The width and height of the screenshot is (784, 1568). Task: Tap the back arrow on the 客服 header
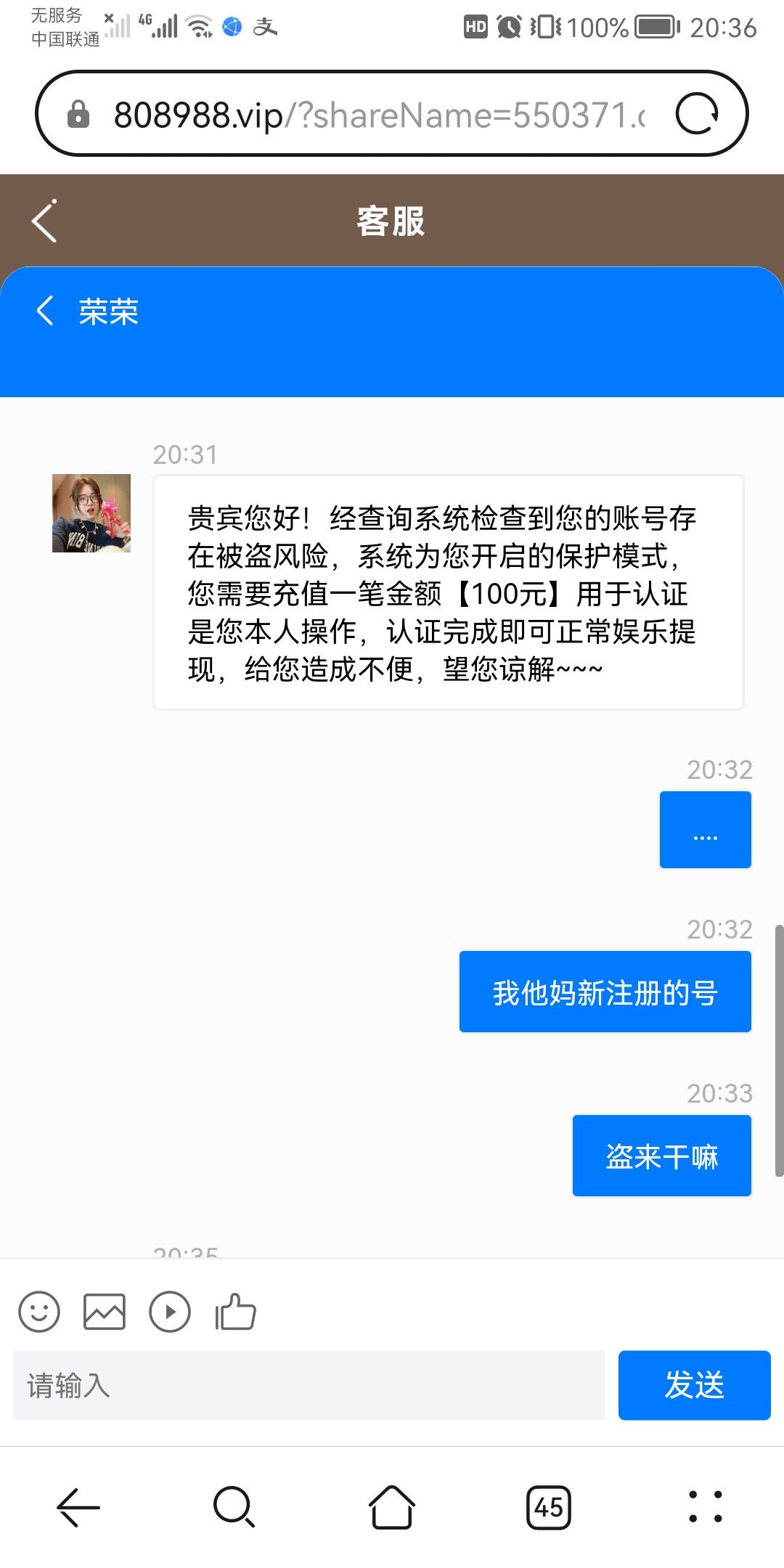[x=44, y=222]
